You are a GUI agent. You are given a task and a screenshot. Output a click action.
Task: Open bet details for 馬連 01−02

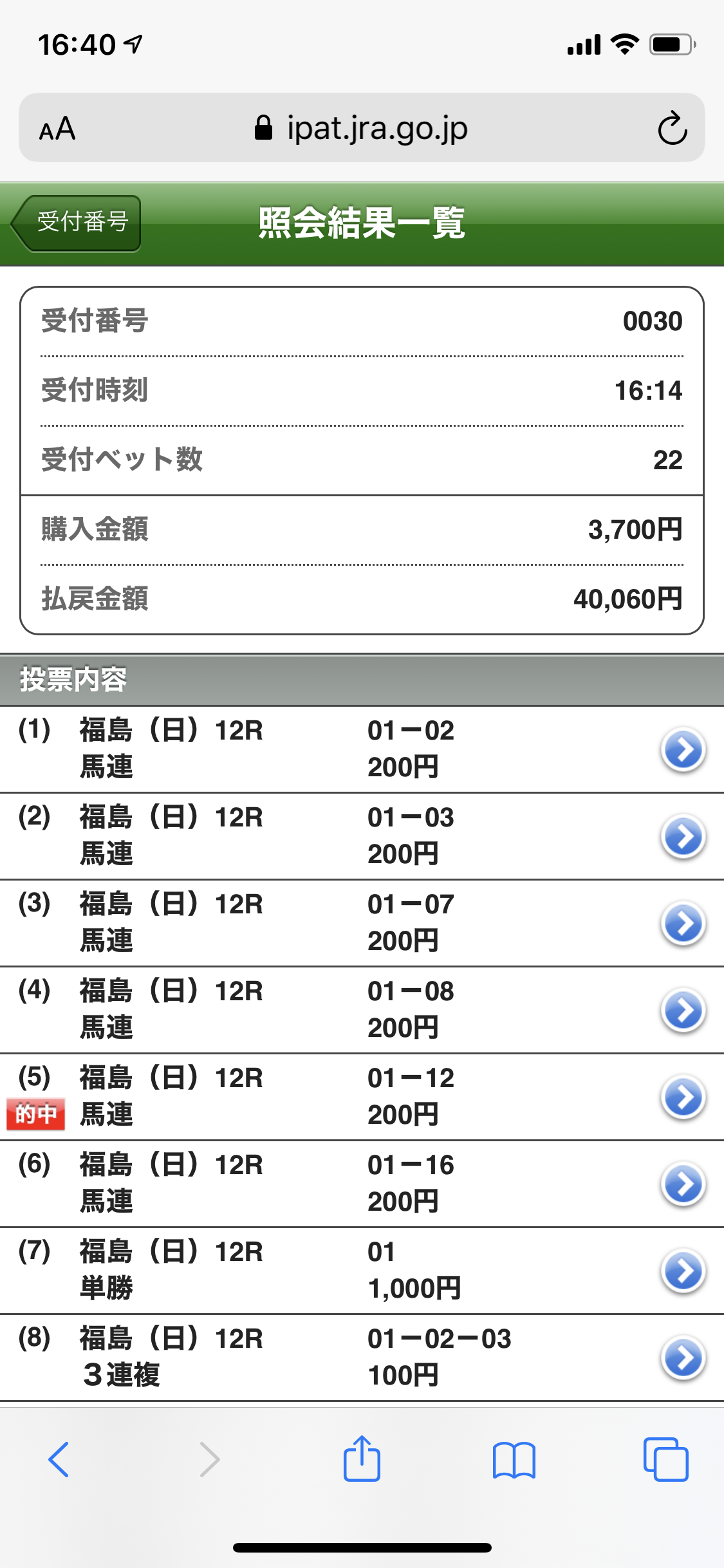click(x=682, y=749)
